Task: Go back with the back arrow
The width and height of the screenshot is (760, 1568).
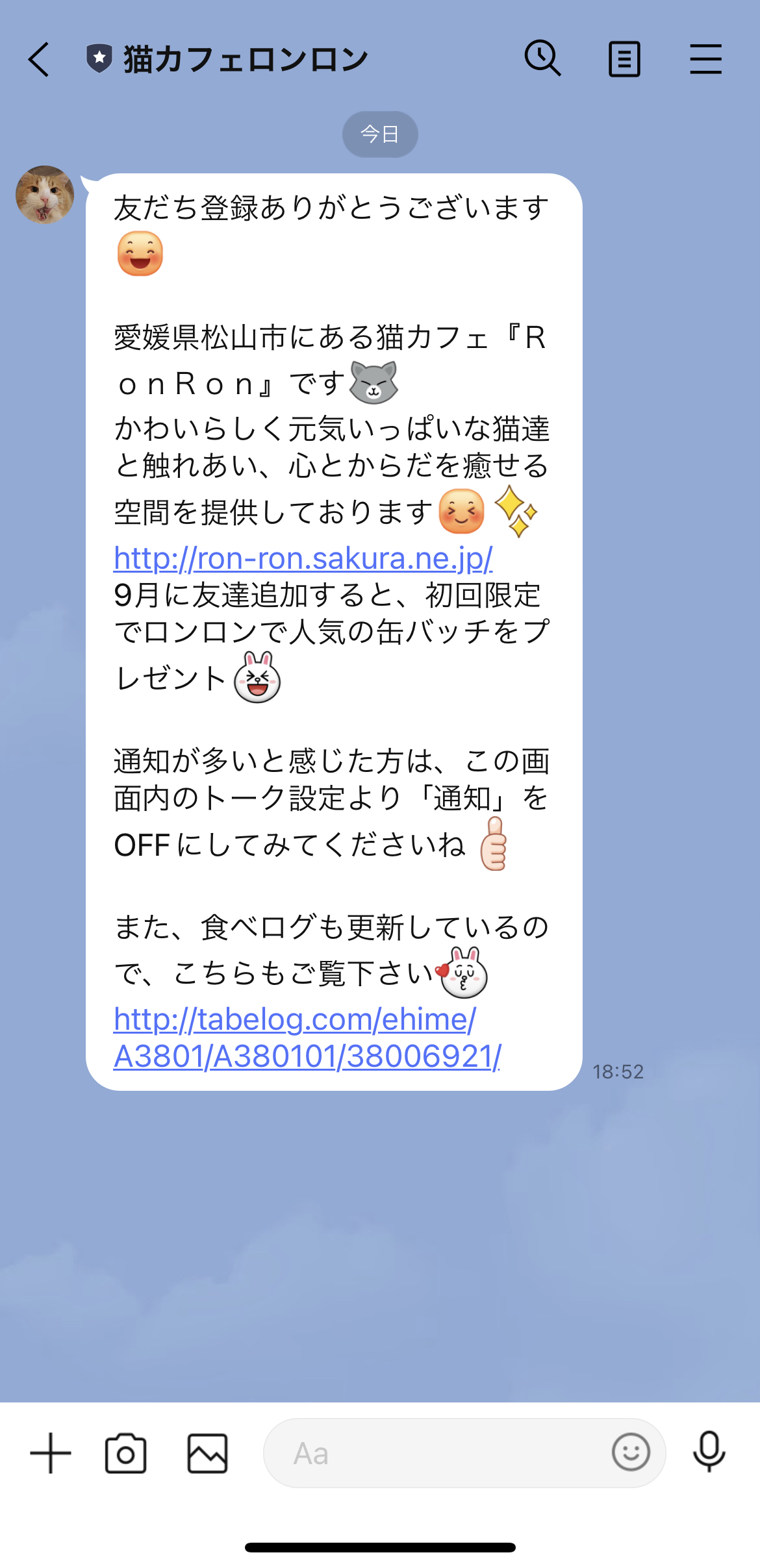Action: (x=38, y=58)
